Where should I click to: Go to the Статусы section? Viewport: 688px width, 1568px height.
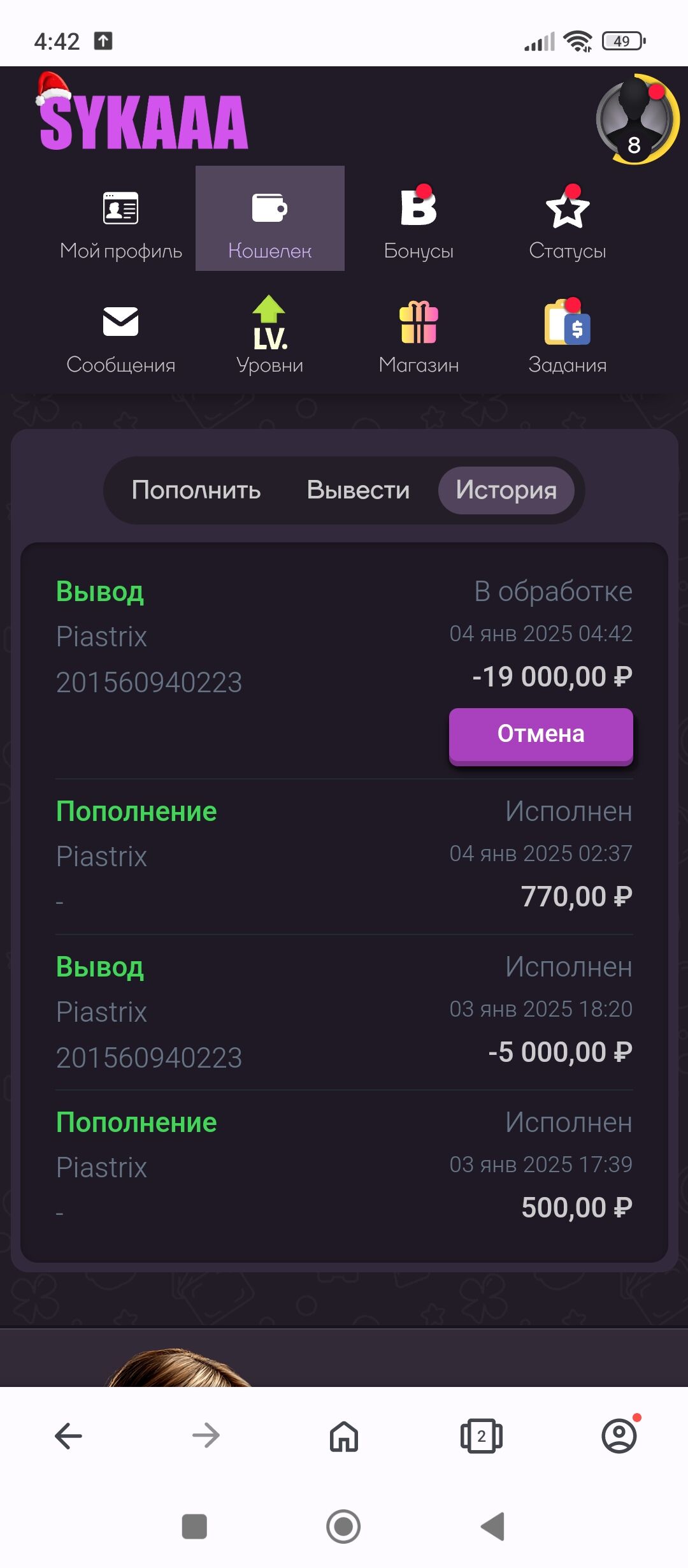(568, 220)
